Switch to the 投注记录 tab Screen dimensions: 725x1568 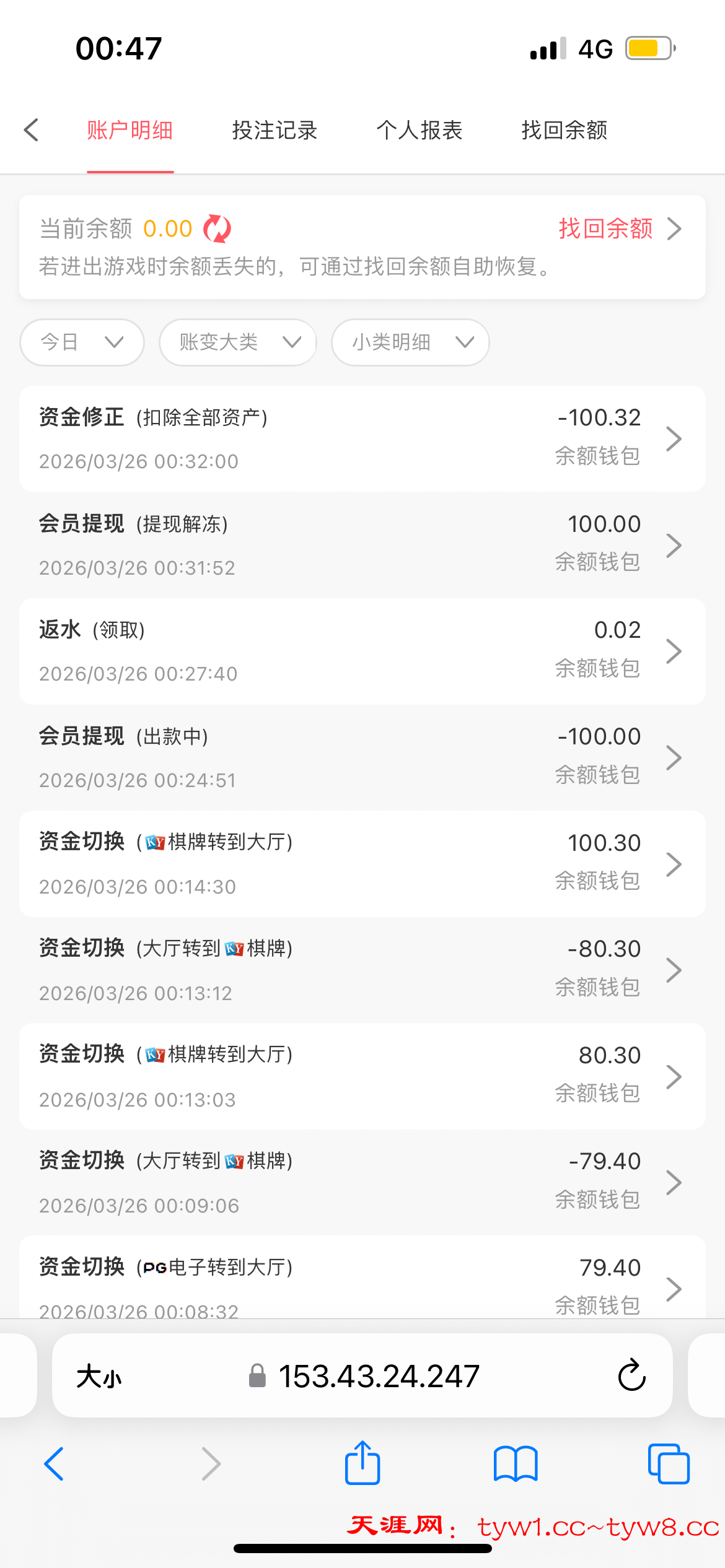[275, 130]
